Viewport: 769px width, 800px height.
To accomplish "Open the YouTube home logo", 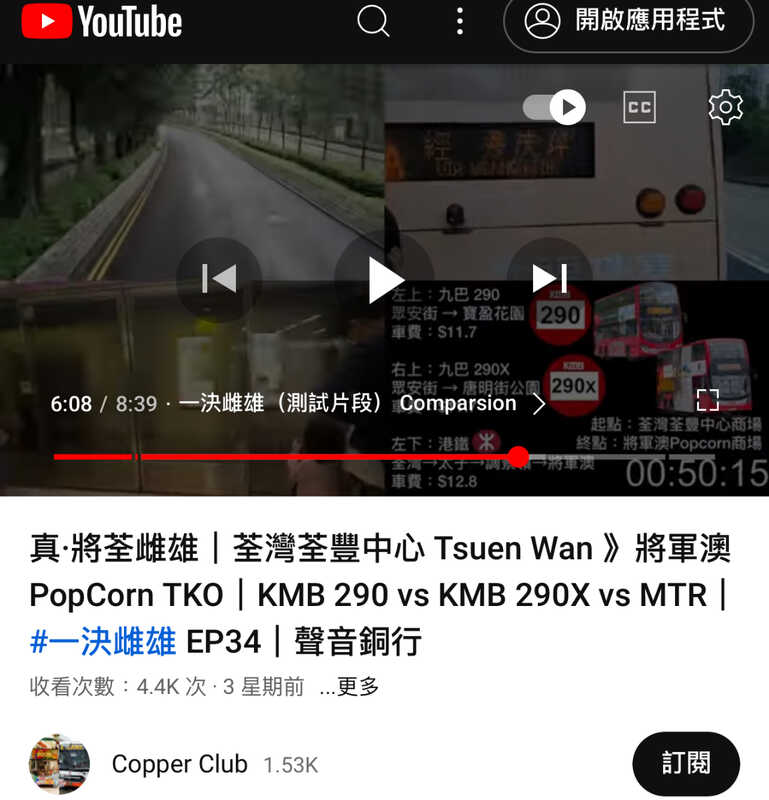I will 101,20.
